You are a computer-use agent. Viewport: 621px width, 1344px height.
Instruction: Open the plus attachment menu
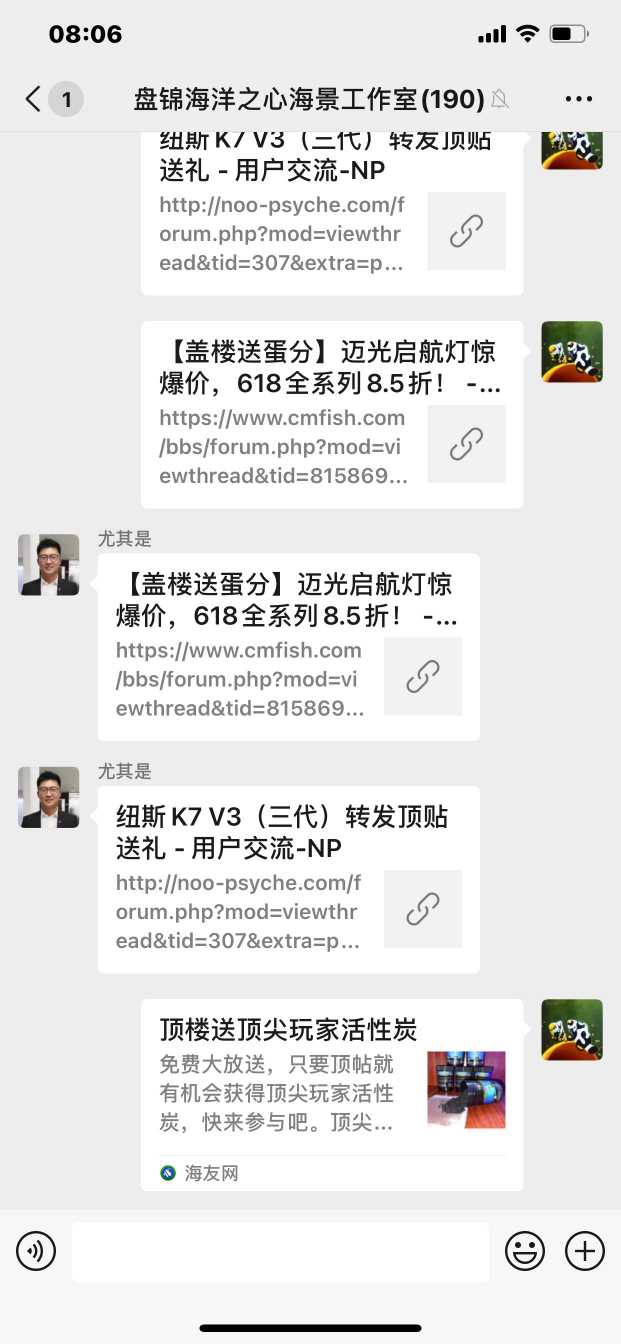pyautogui.click(x=585, y=1251)
